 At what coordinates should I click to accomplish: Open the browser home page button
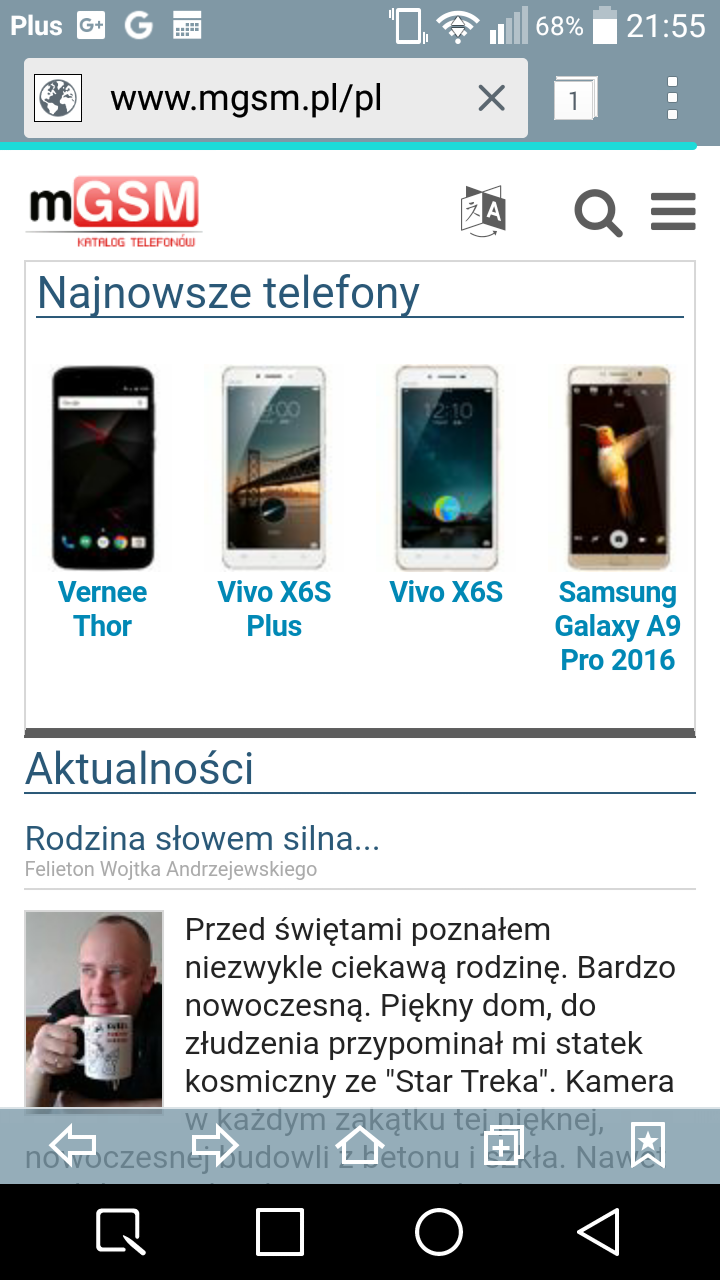coord(360,1146)
